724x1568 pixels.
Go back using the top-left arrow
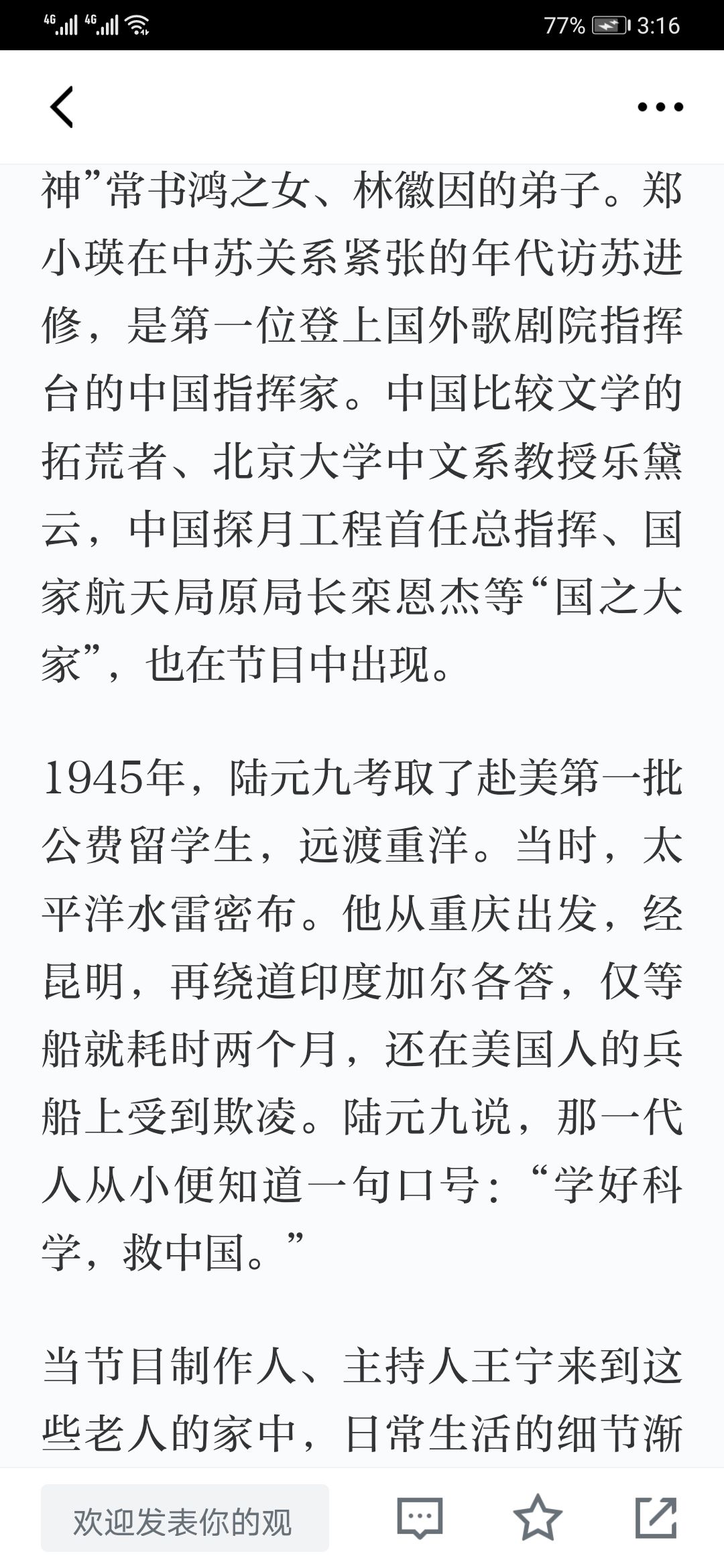(x=62, y=107)
